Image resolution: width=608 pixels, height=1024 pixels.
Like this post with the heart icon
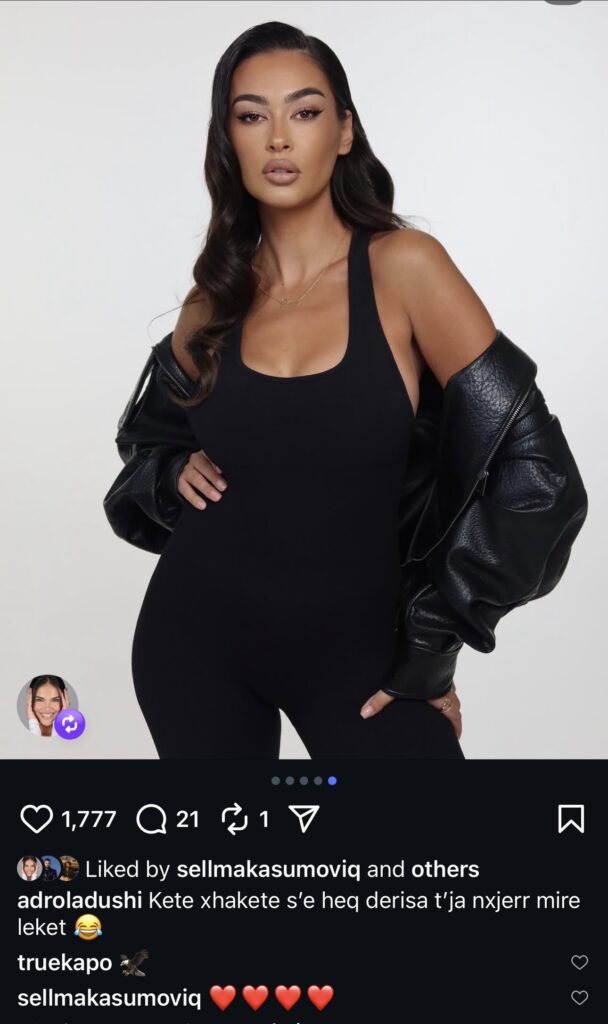point(36,819)
